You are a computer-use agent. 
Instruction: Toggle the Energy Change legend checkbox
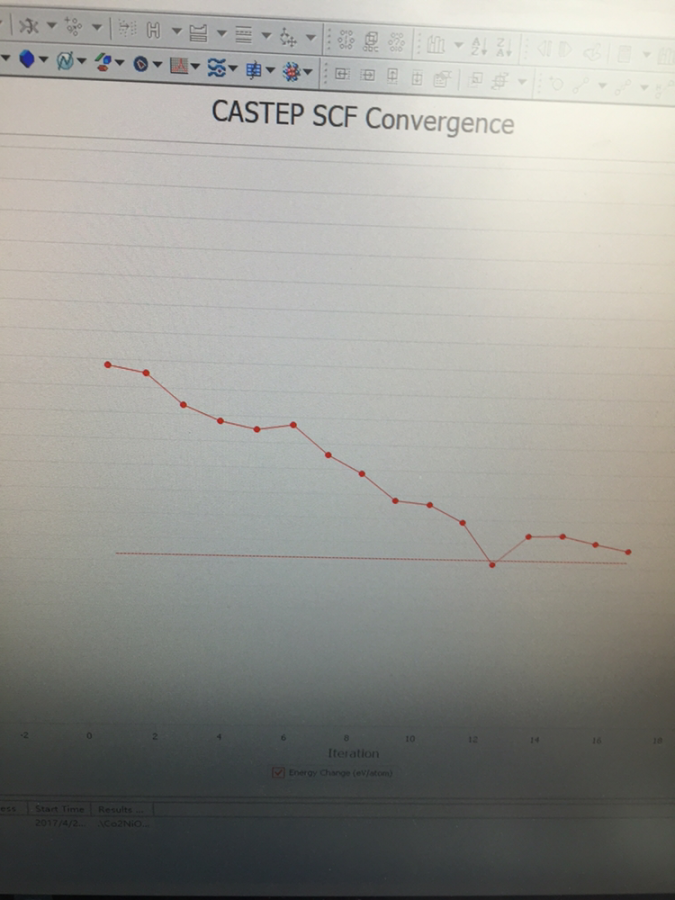coord(279,772)
